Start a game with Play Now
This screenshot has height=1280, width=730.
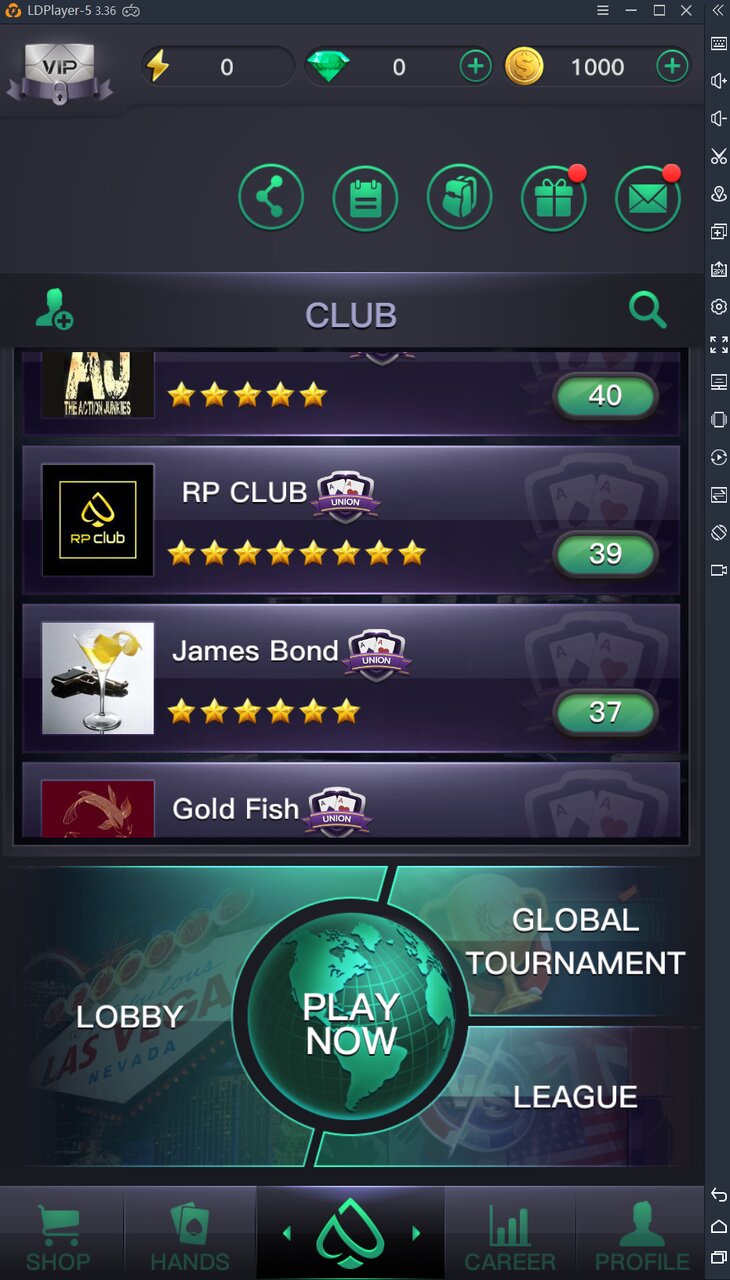point(351,1023)
